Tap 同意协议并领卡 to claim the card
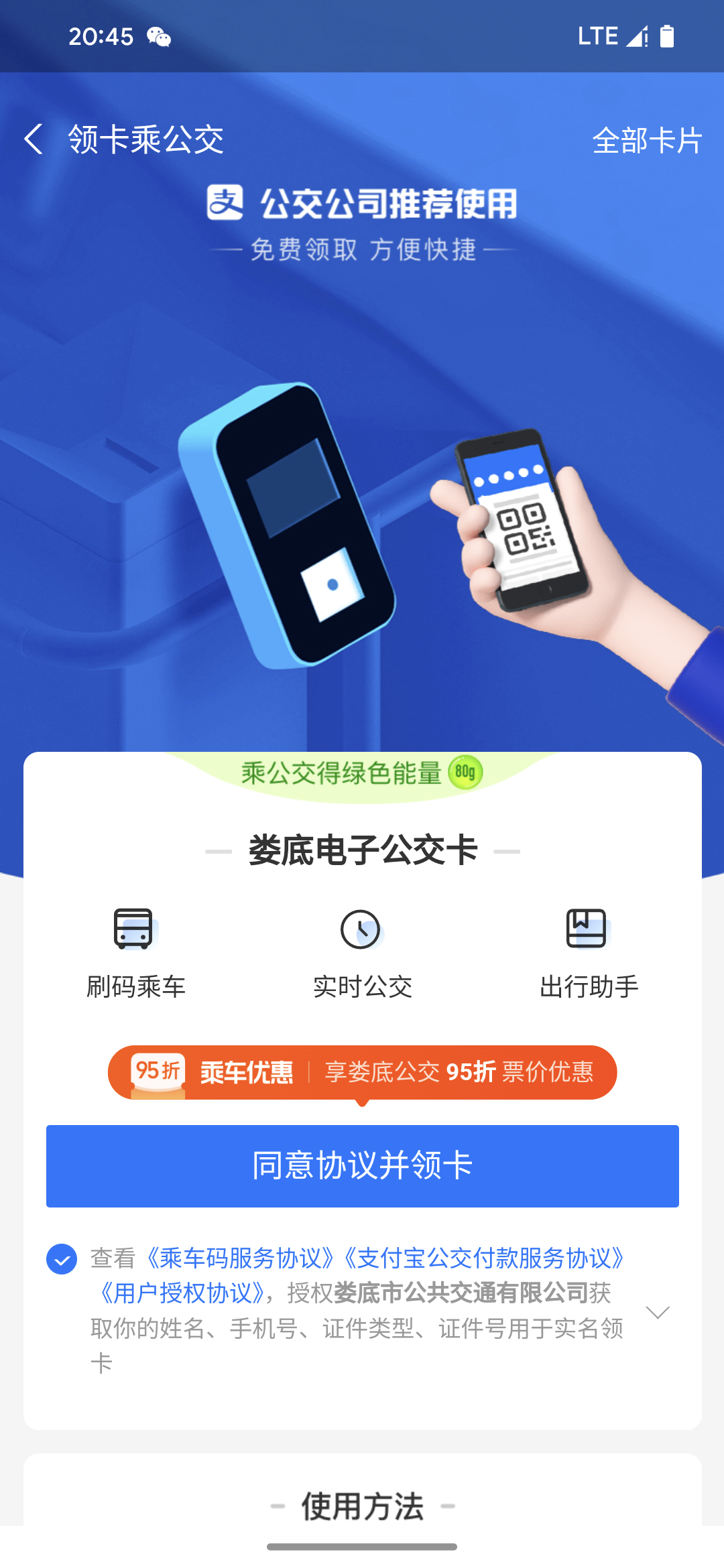 coord(362,1166)
